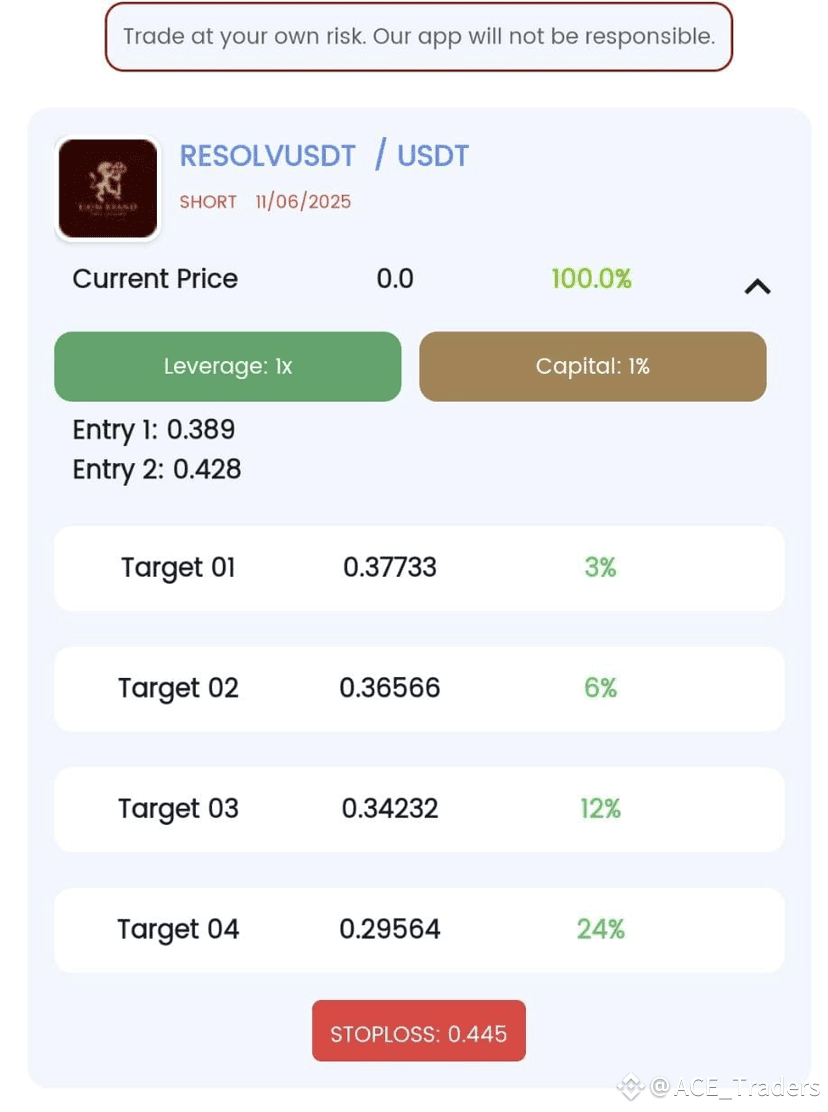This screenshot has height=1112, width=828.
Task: Expand the Target 03 details row
Action: point(178,809)
